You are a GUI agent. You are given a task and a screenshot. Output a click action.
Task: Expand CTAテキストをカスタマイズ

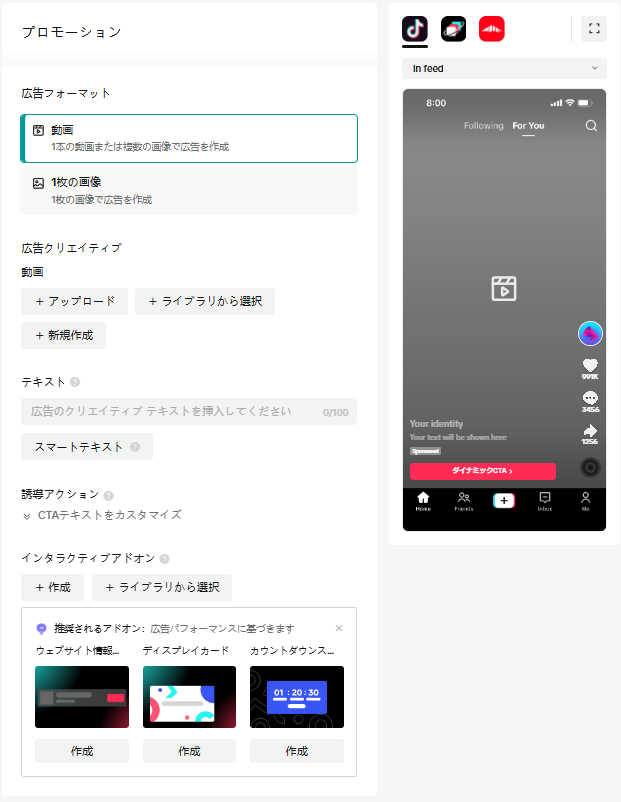coord(102,515)
